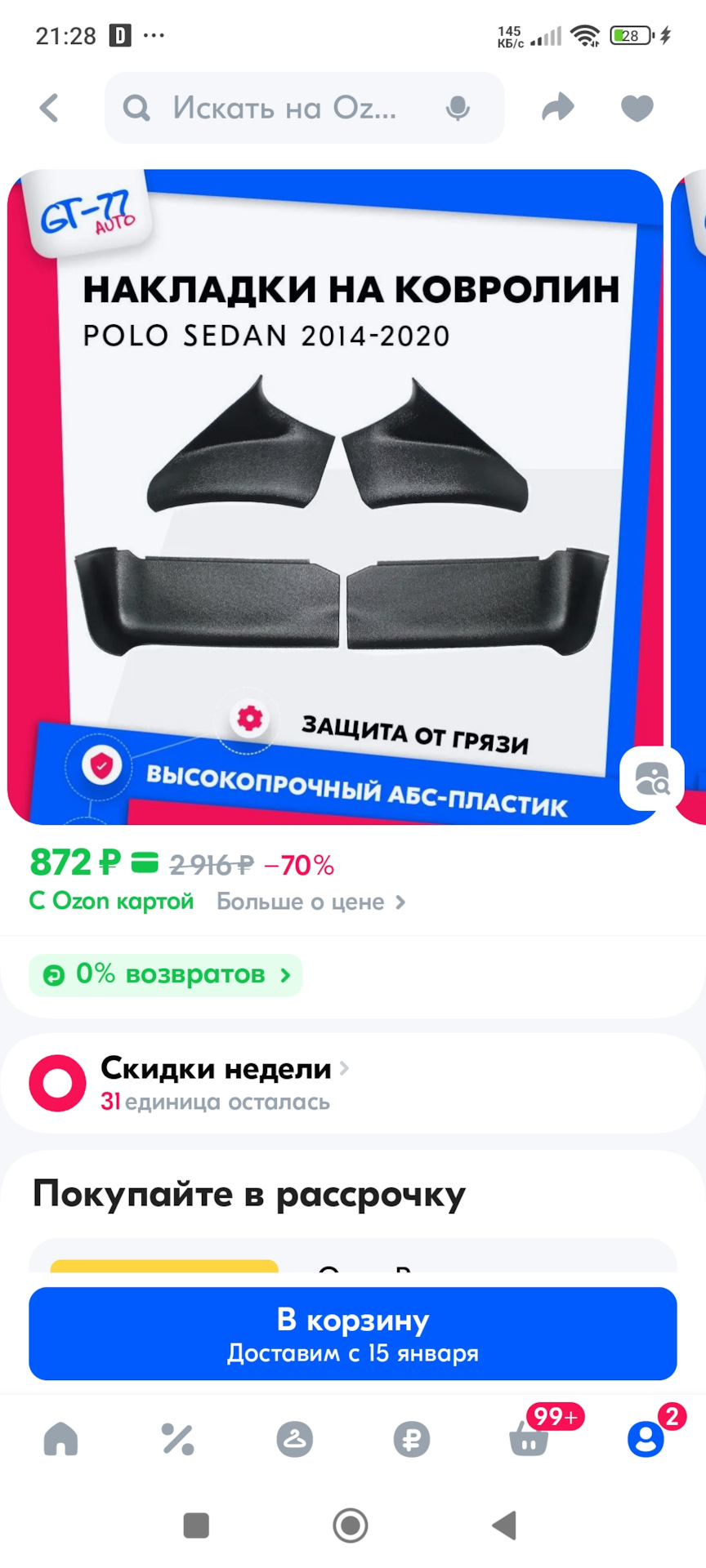Tap the microphone icon for voice search
This screenshot has height=1568, width=706.
(x=458, y=108)
